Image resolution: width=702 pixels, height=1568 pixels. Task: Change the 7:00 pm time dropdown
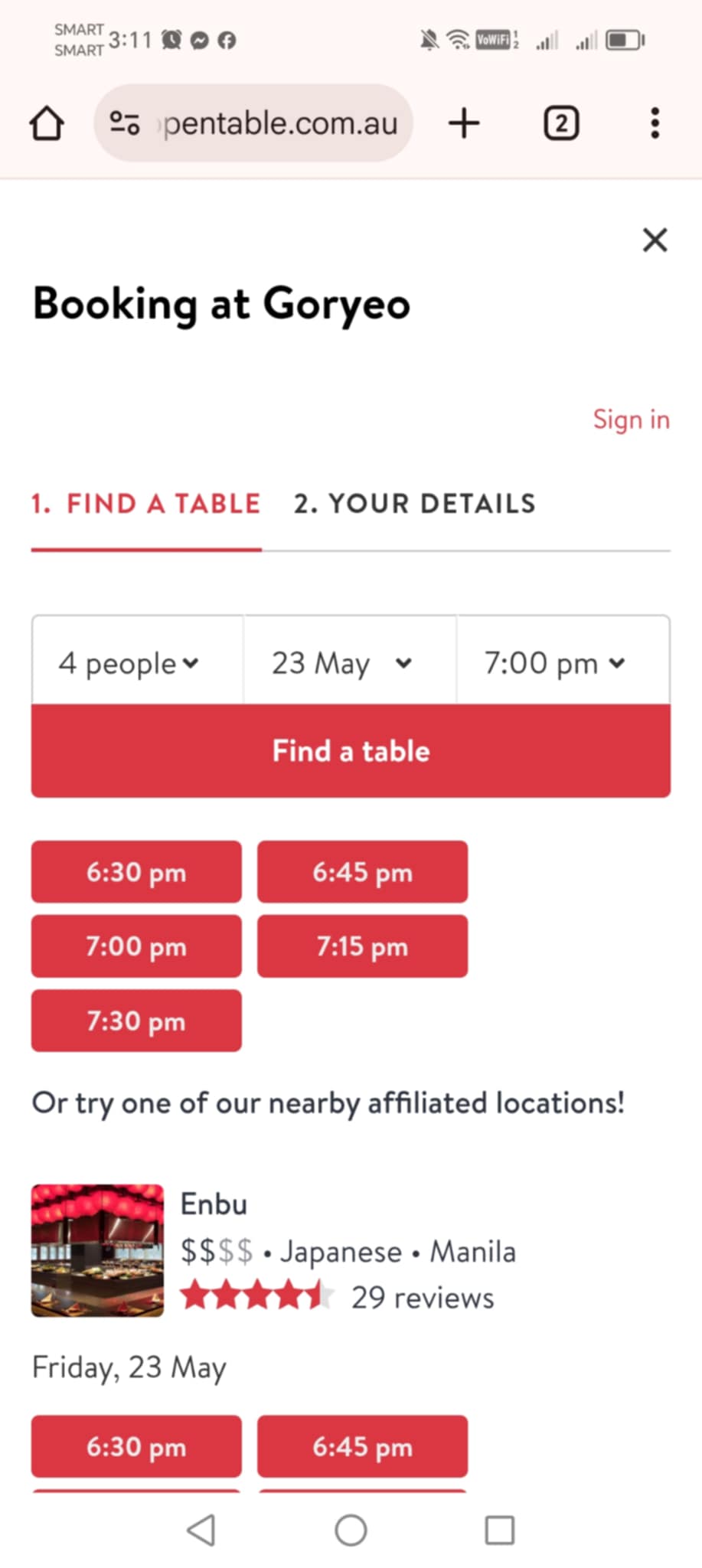pos(563,663)
